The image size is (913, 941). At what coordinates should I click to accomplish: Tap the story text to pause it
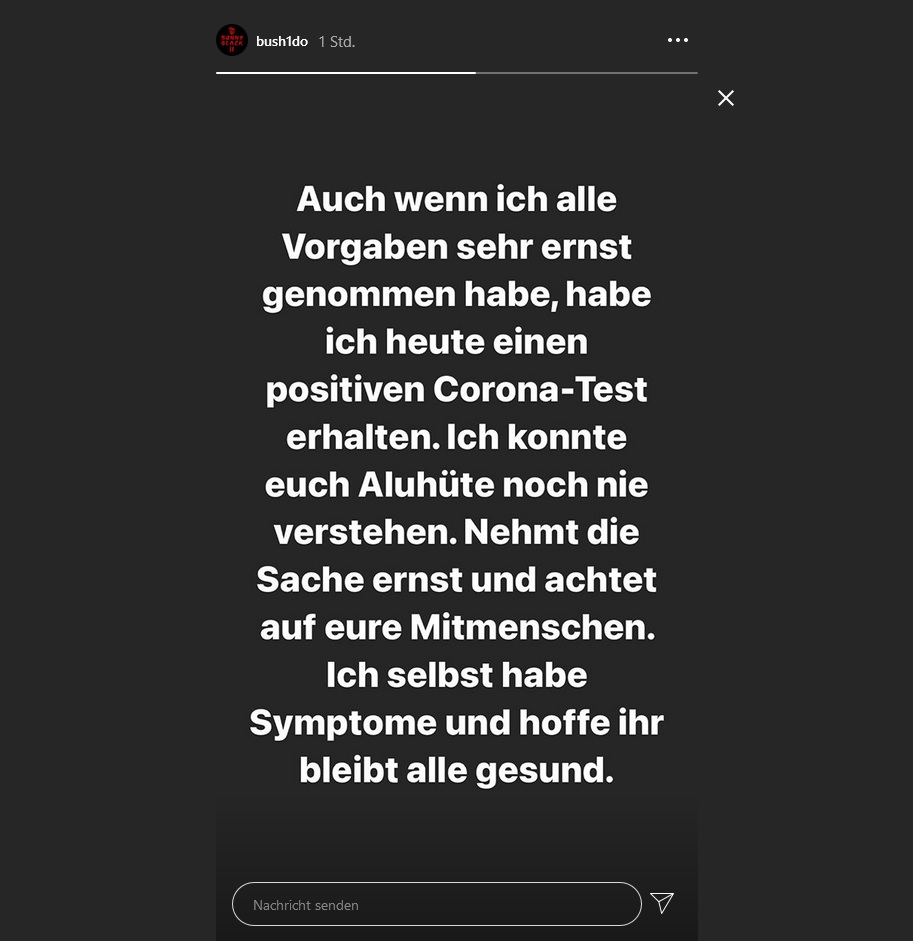point(456,484)
